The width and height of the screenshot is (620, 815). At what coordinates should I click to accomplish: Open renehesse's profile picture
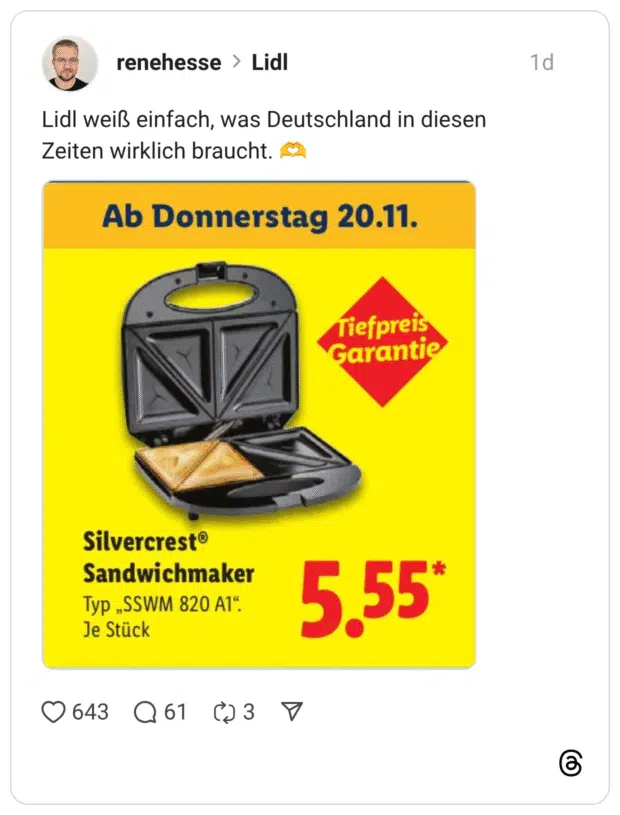pyautogui.click(x=70, y=63)
